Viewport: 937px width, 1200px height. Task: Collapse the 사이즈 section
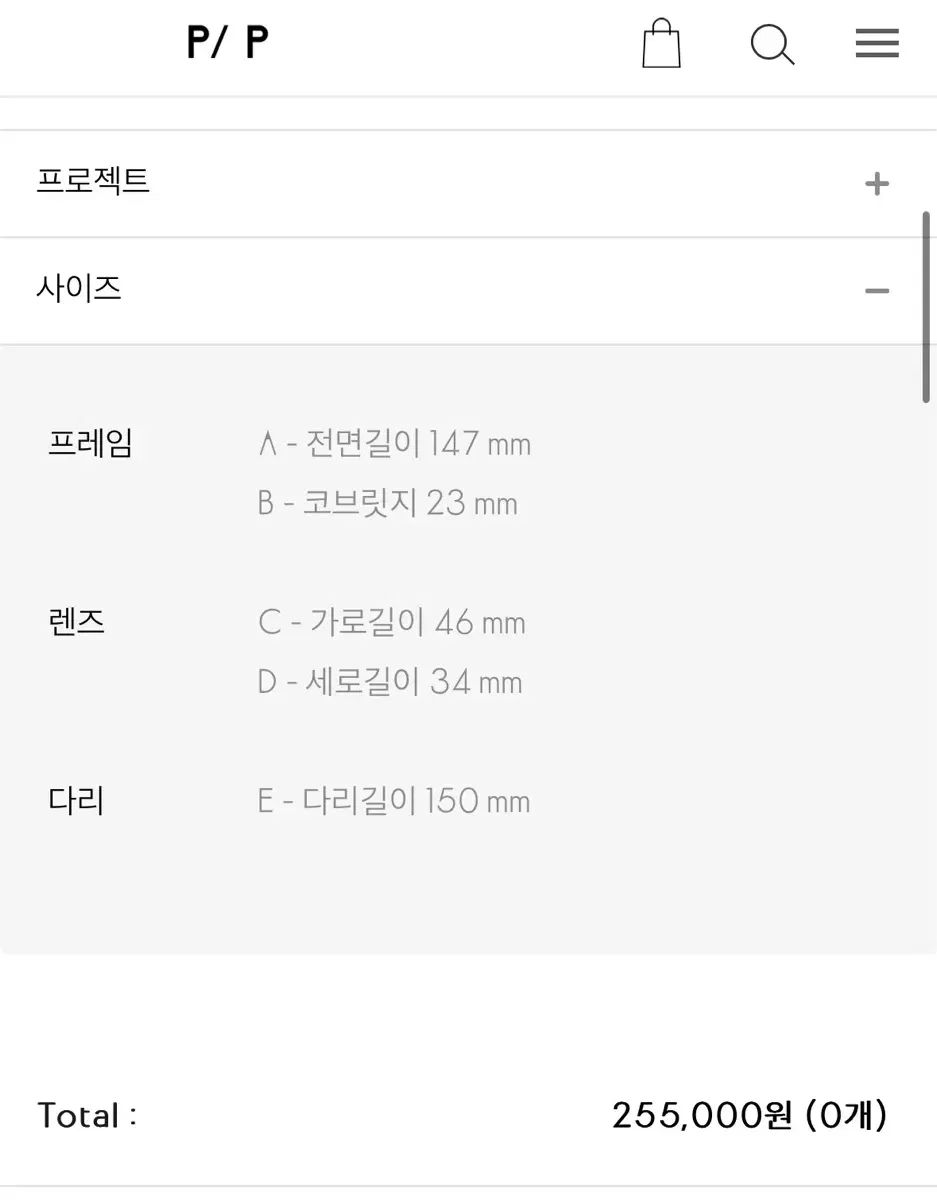tap(876, 291)
